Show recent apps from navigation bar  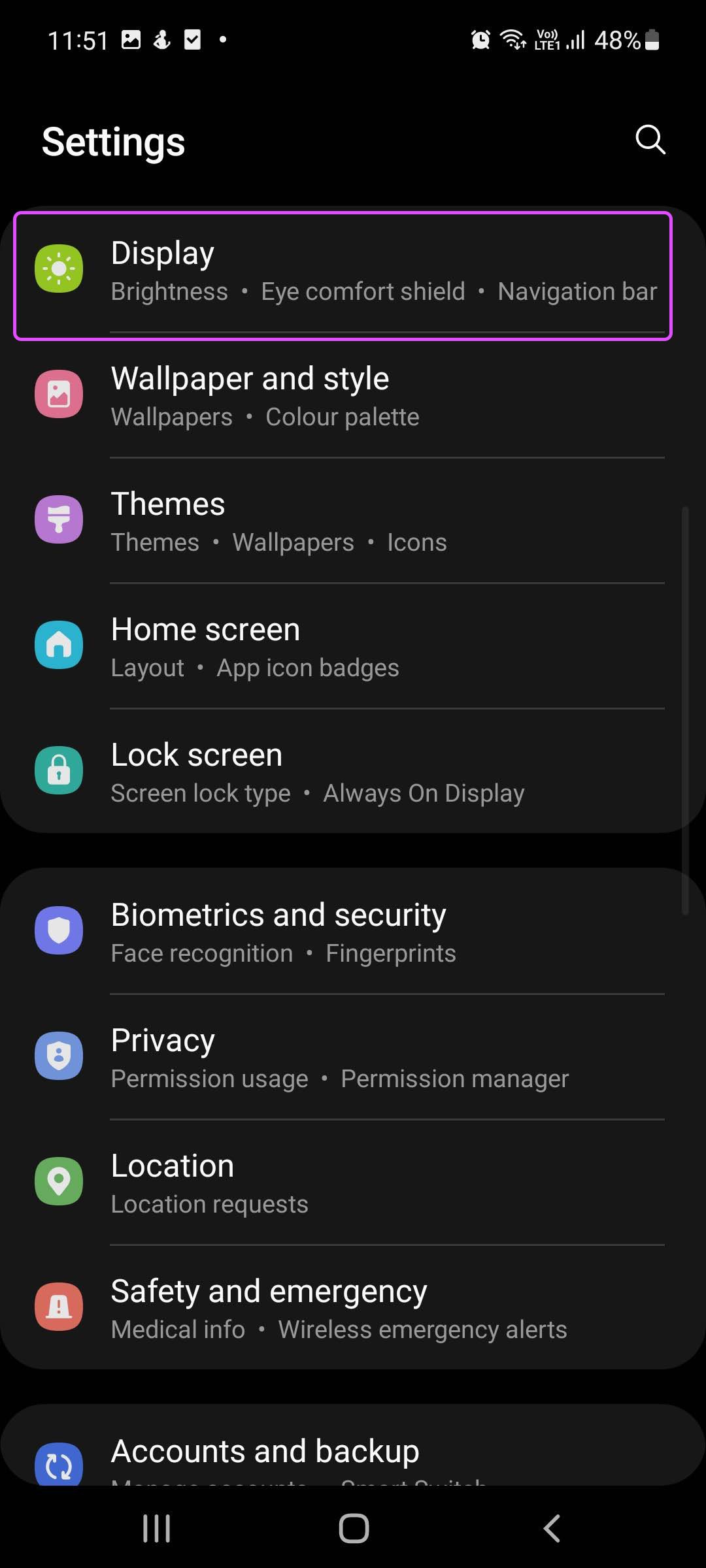pos(157,1529)
